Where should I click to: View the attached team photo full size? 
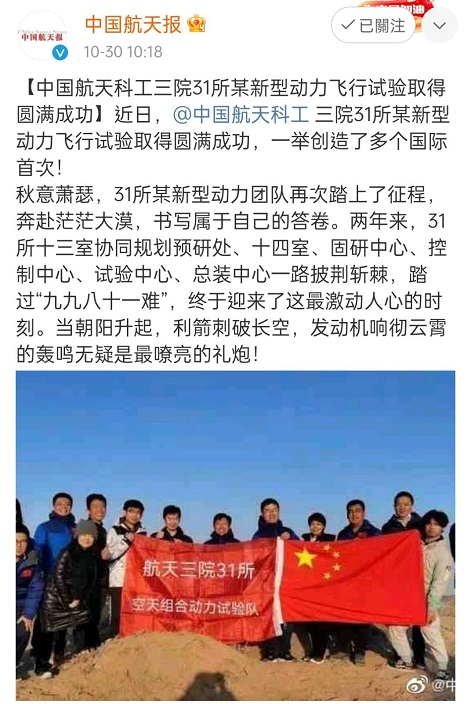click(235, 535)
